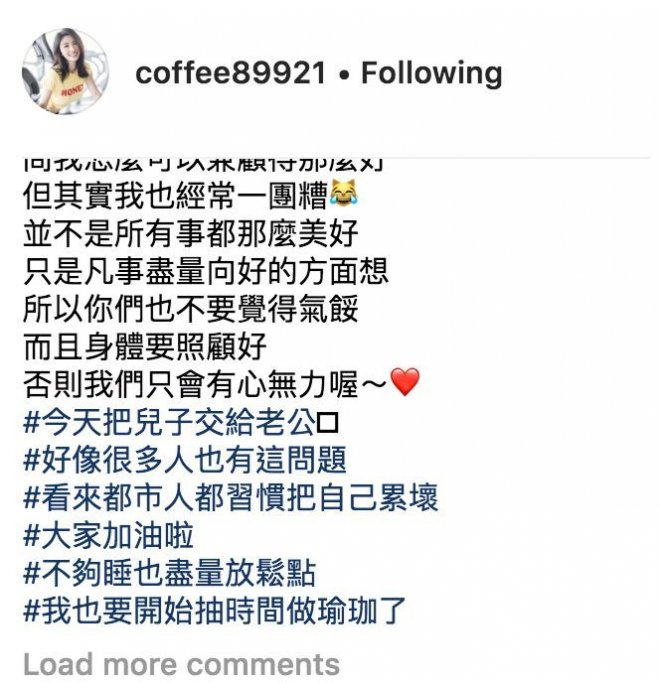Tap the Following button

point(431,73)
